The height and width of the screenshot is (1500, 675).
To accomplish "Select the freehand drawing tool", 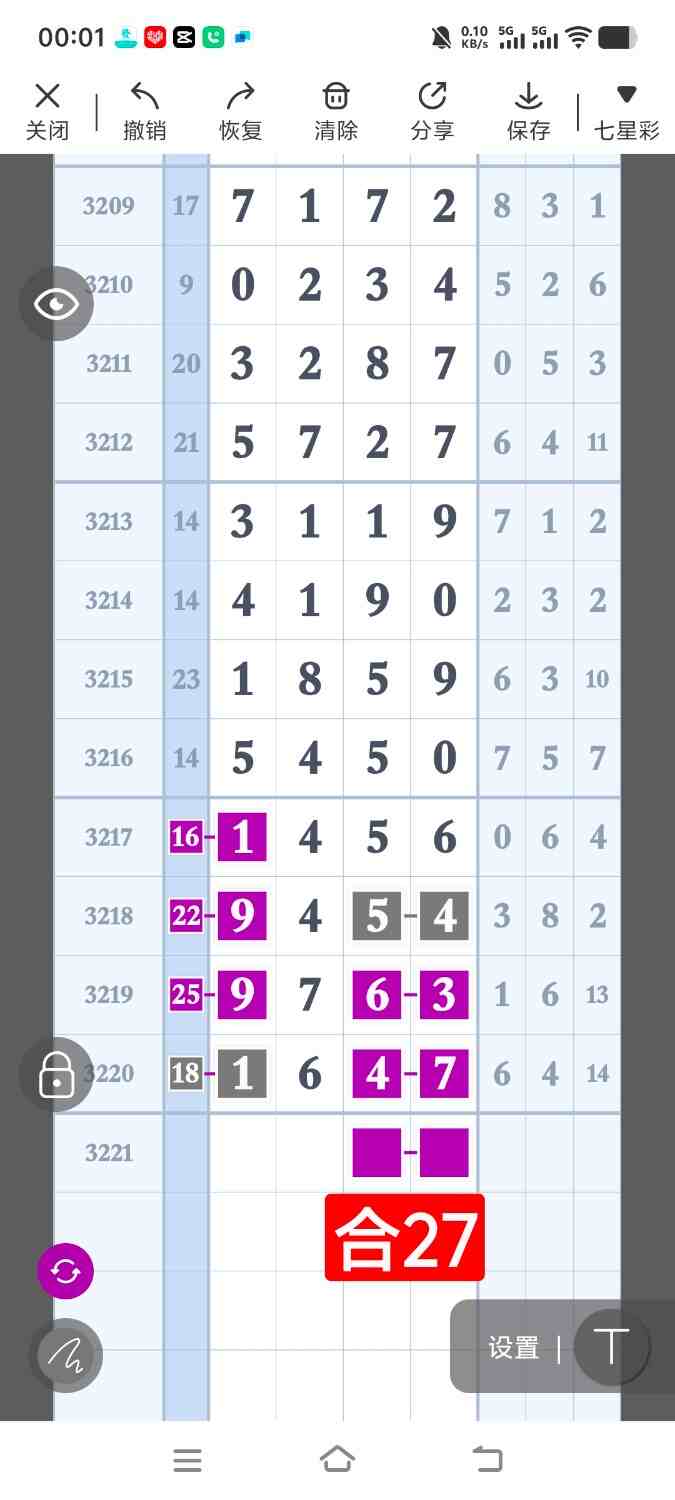I will click(65, 1355).
